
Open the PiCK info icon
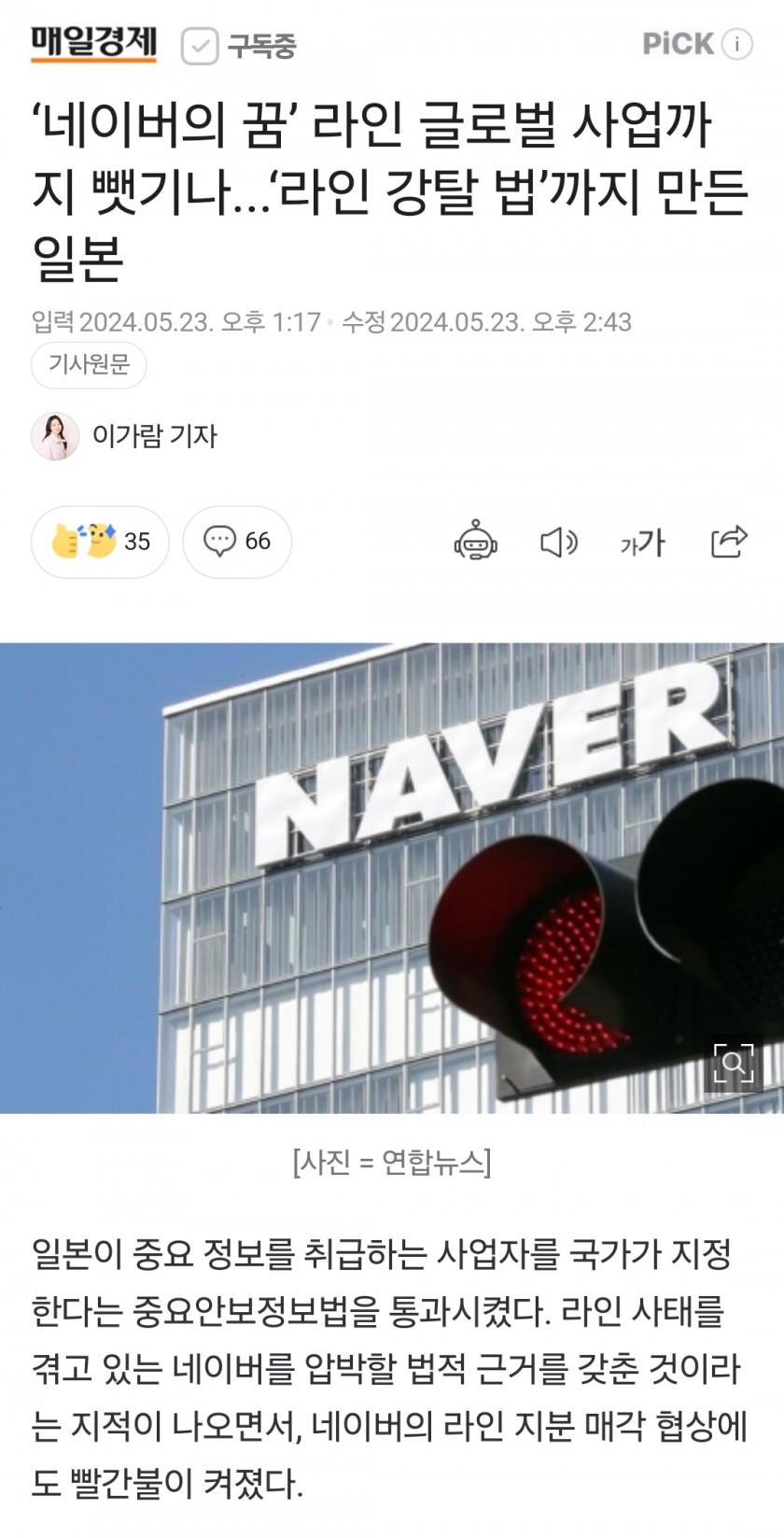pyautogui.click(x=737, y=44)
